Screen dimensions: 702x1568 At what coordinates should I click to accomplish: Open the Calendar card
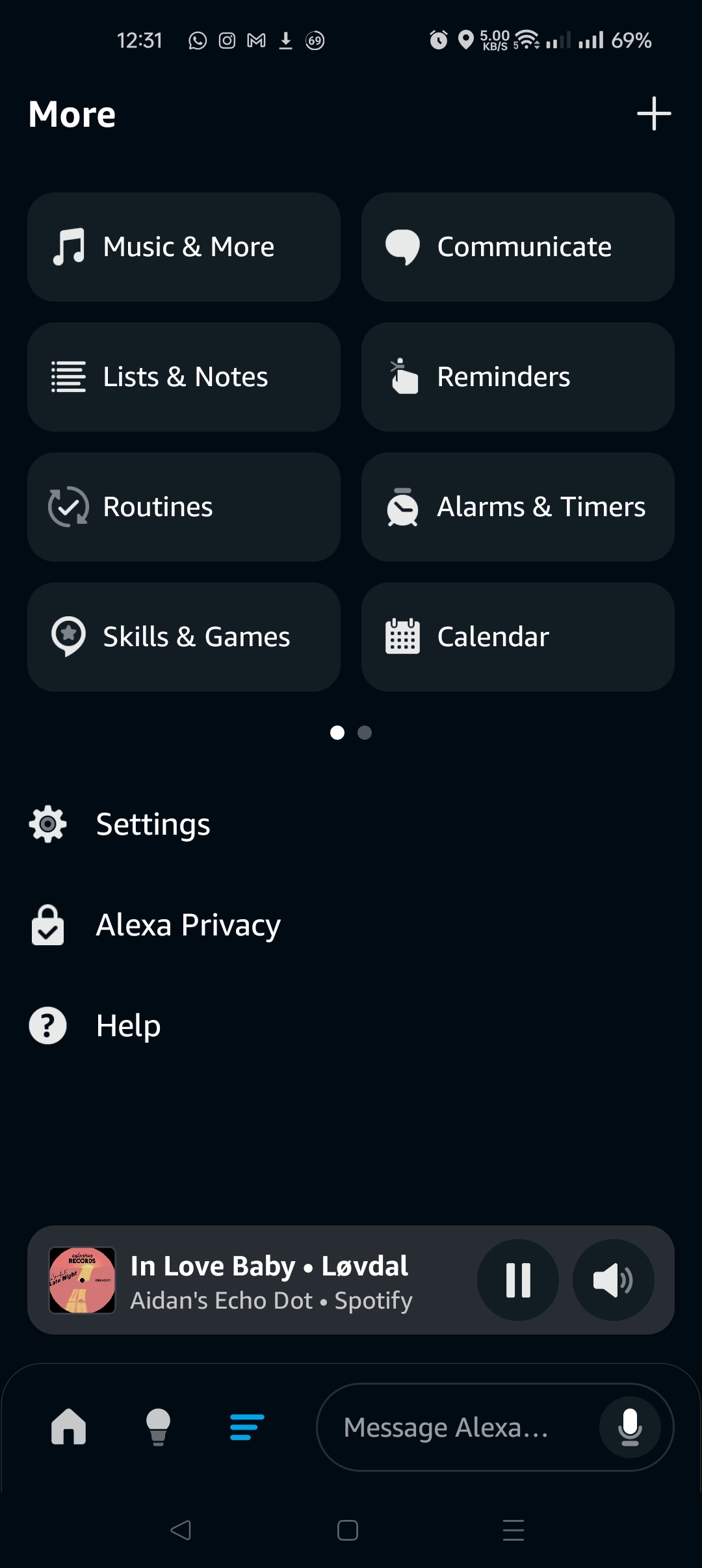coord(517,637)
